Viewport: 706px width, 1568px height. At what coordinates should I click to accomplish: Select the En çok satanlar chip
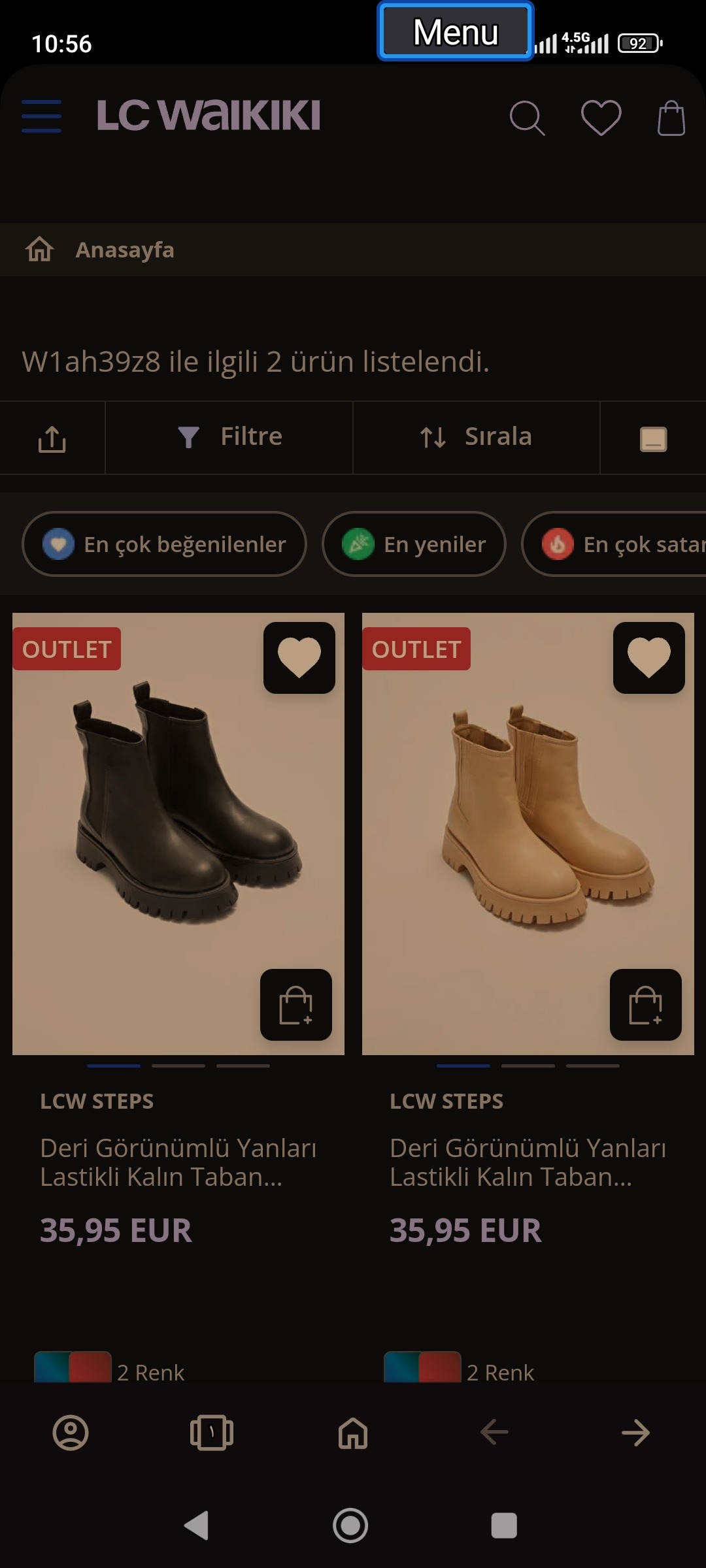click(x=614, y=544)
